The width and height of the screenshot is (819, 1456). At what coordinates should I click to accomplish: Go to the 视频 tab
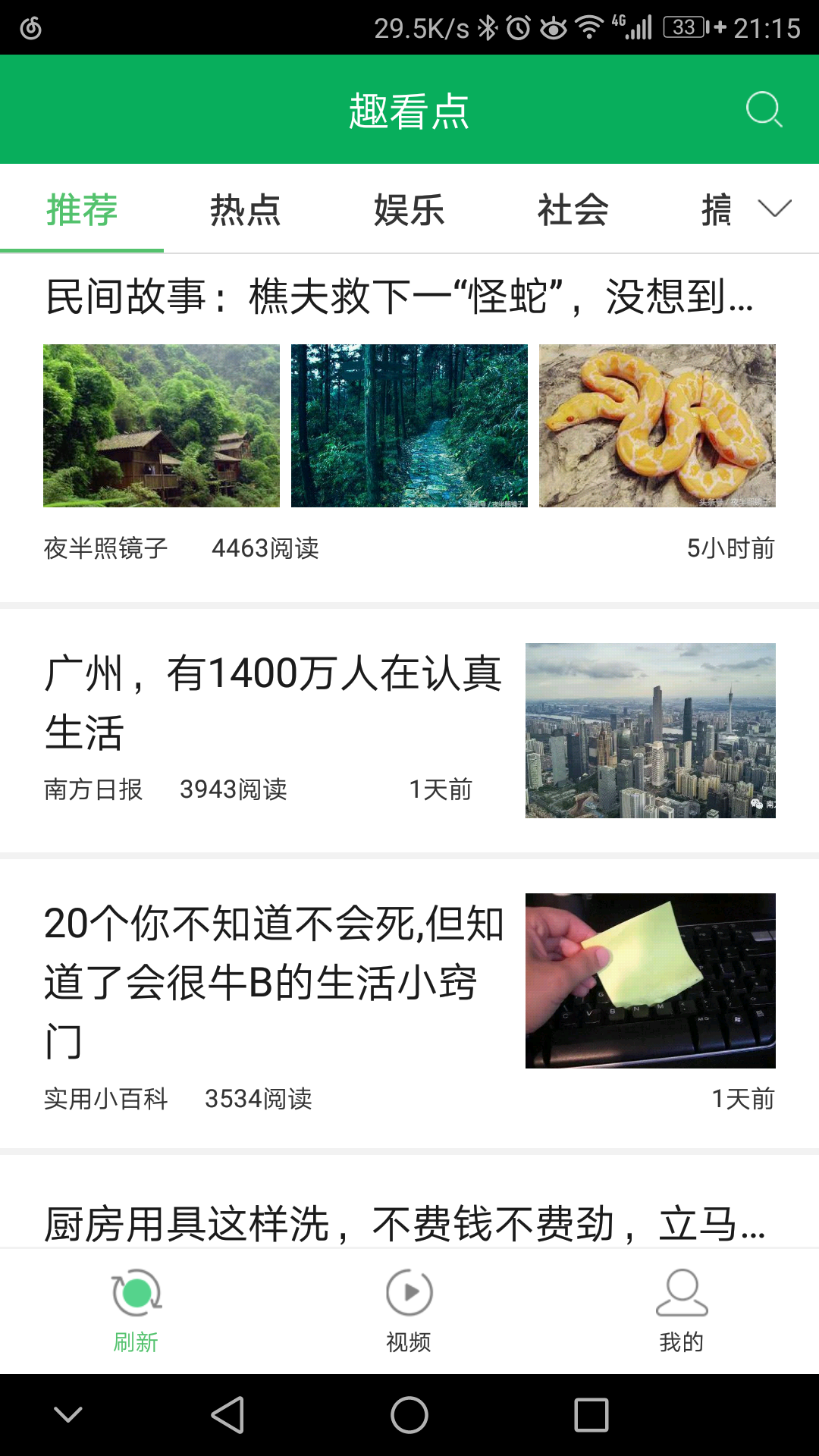[409, 1310]
